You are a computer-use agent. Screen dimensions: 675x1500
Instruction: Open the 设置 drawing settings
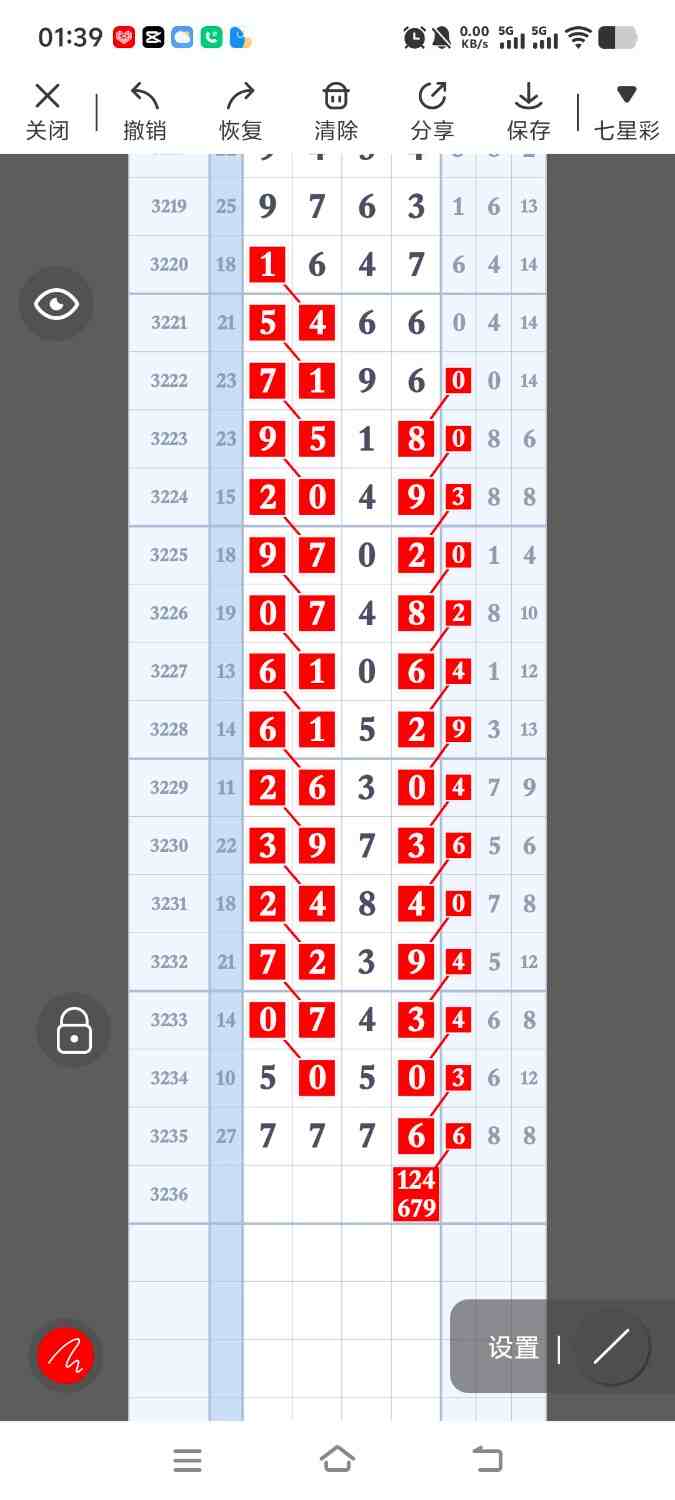pos(514,1348)
